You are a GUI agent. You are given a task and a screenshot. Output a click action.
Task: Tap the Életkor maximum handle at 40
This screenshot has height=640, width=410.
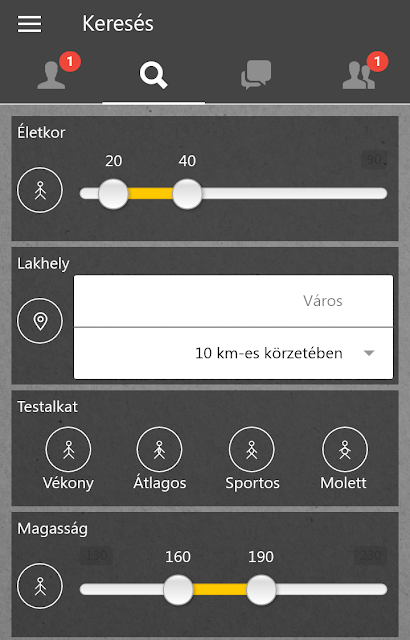187,193
